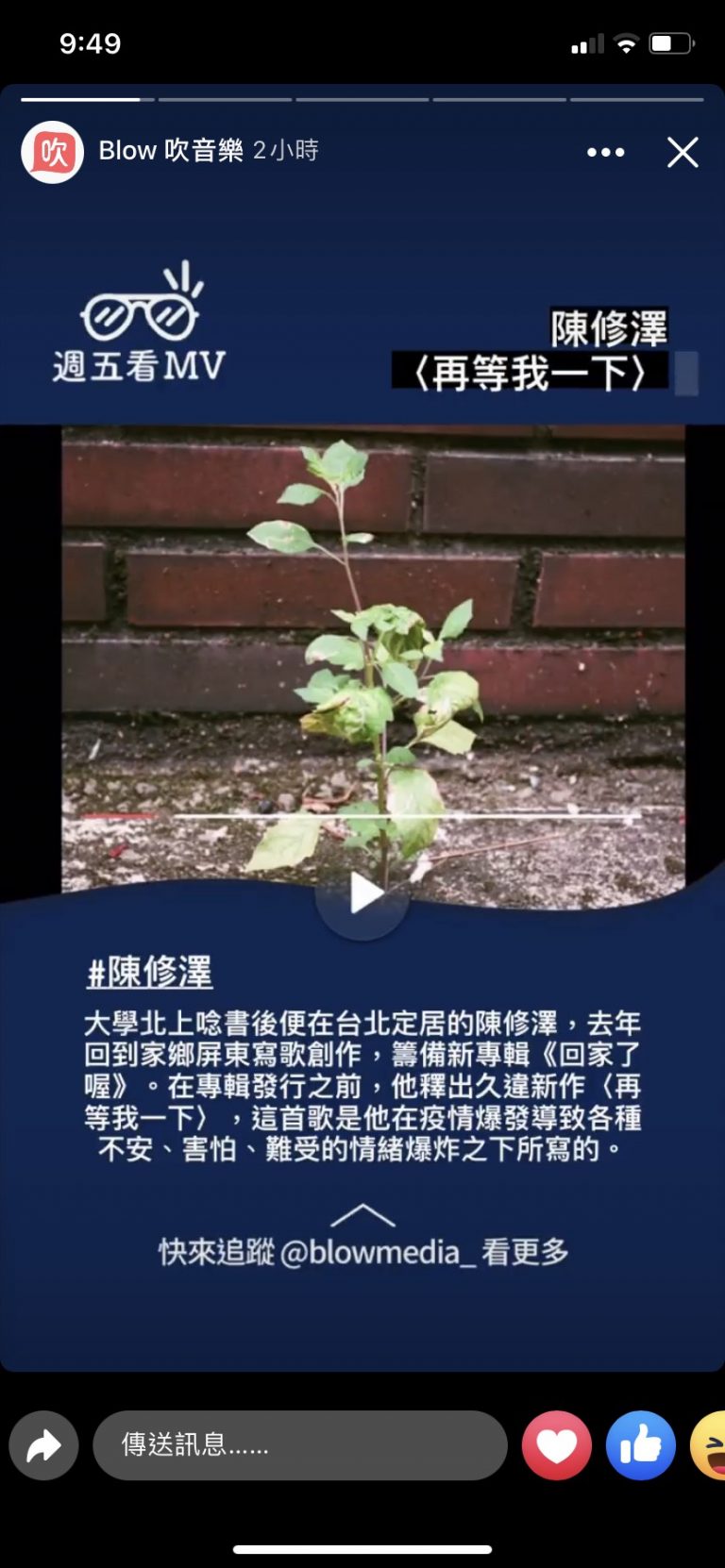Open the 傳送訊息 message field

(300, 1445)
